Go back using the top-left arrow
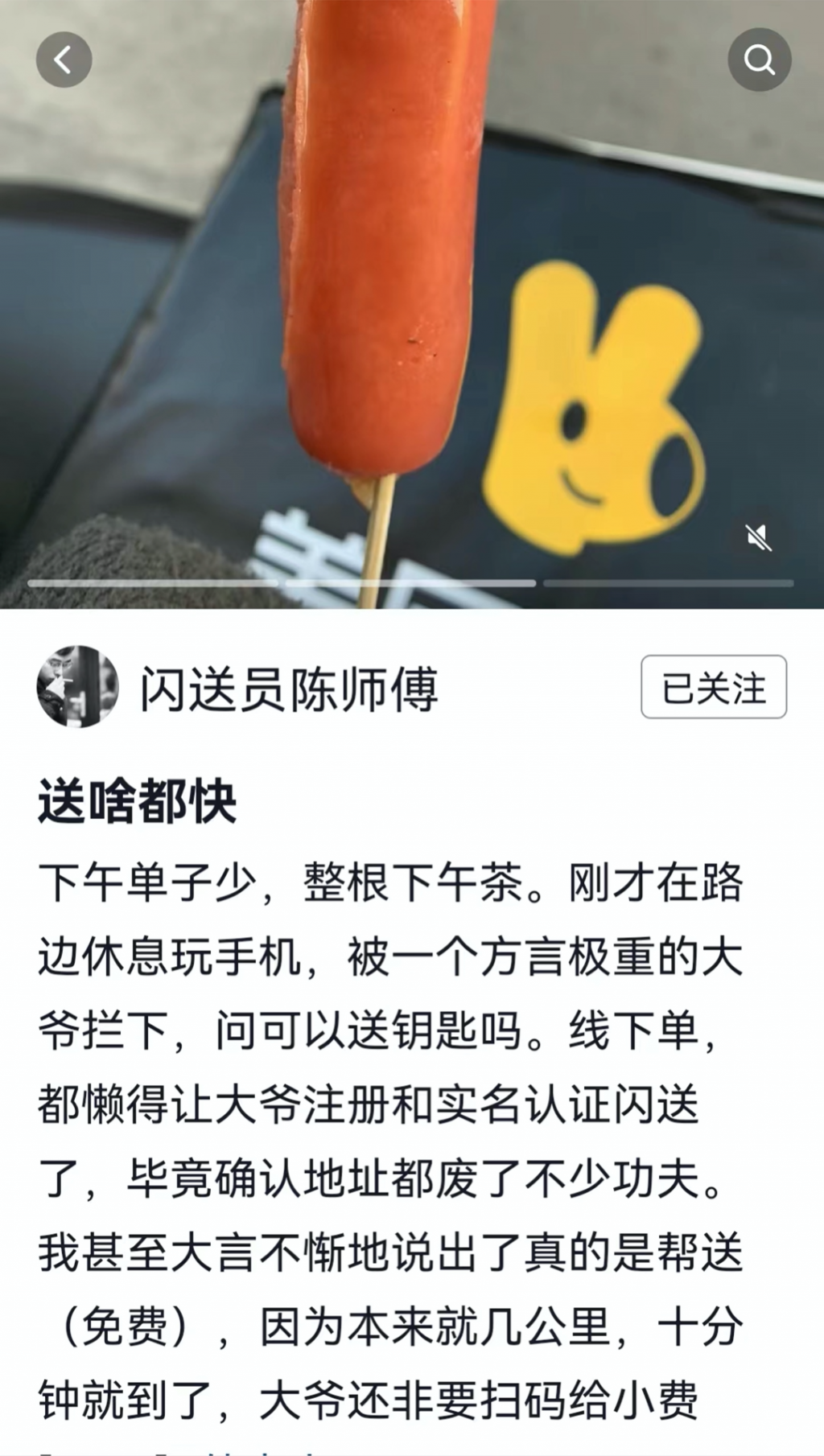The image size is (824, 1456). point(64,60)
